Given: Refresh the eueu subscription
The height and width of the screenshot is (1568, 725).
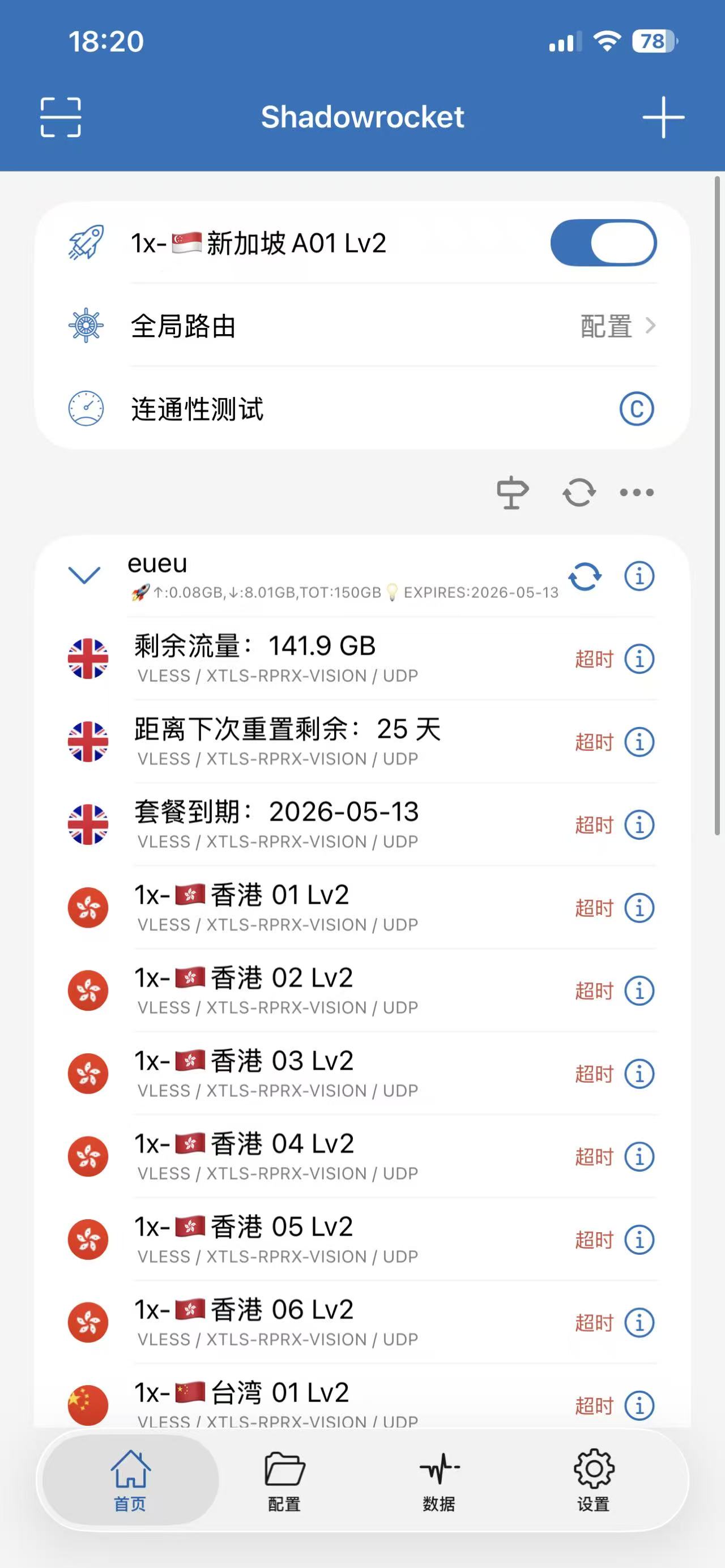Looking at the screenshot, I should 585,576.
